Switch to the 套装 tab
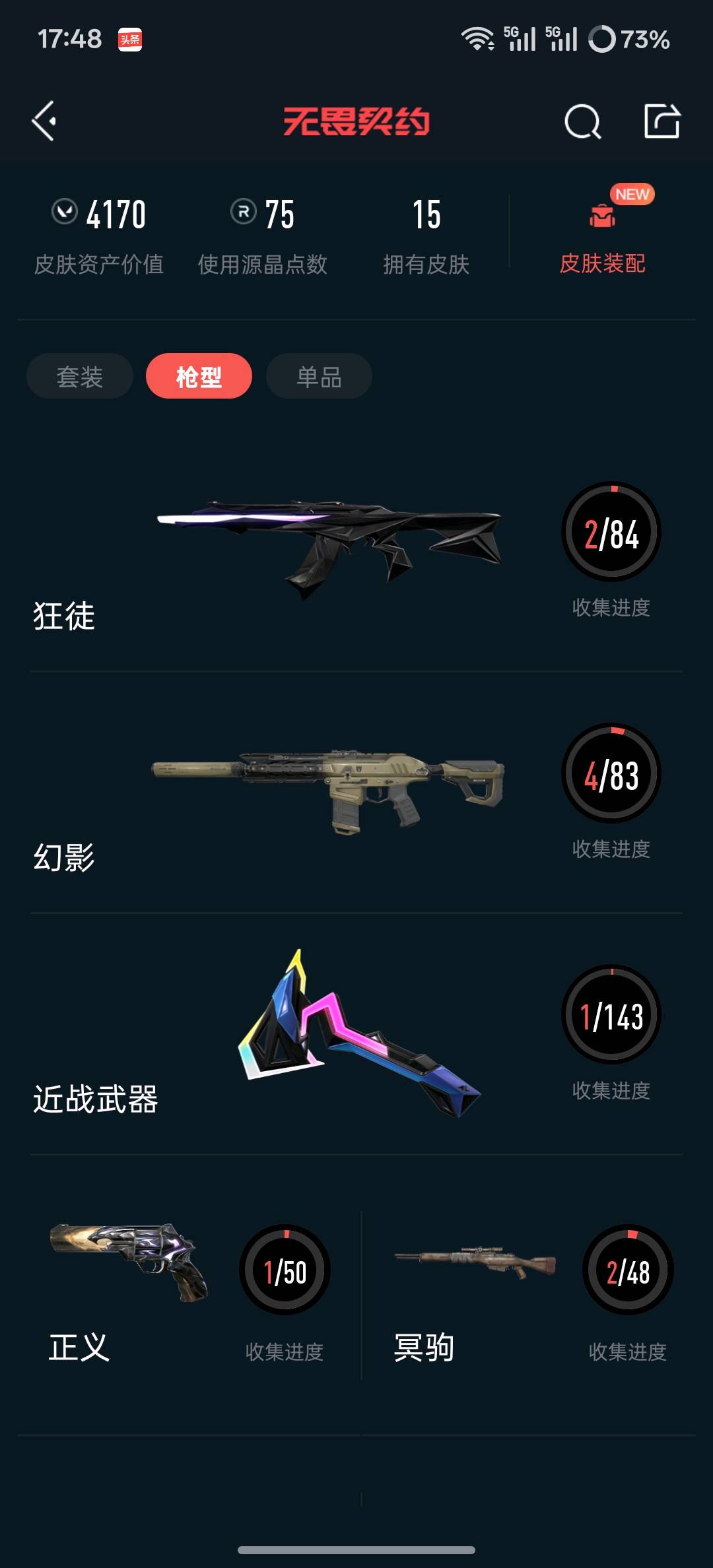Viewport: 713px width, 1568px height. tap(80, 377)
